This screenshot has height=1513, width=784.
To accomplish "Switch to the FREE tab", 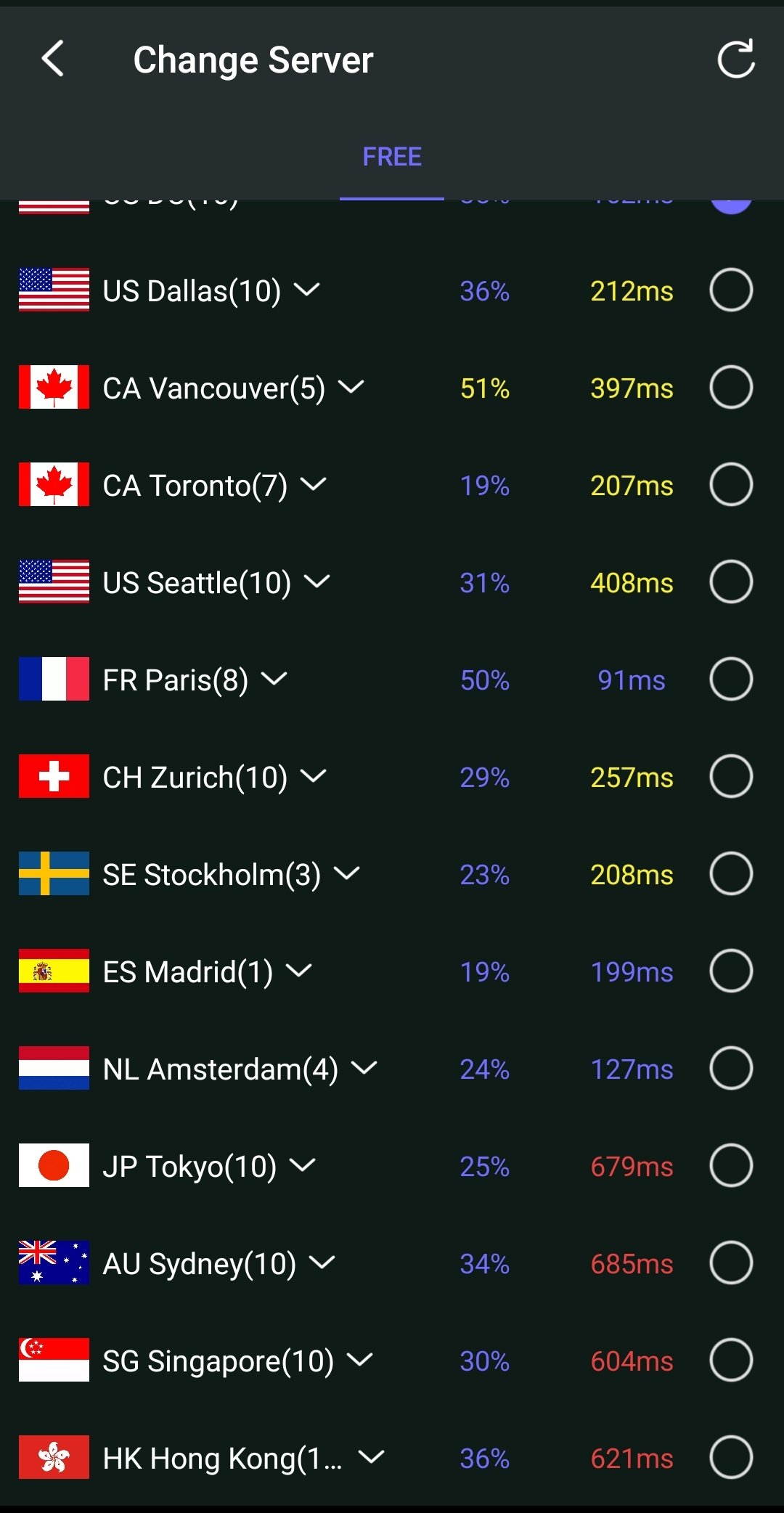I will point(392,157).
